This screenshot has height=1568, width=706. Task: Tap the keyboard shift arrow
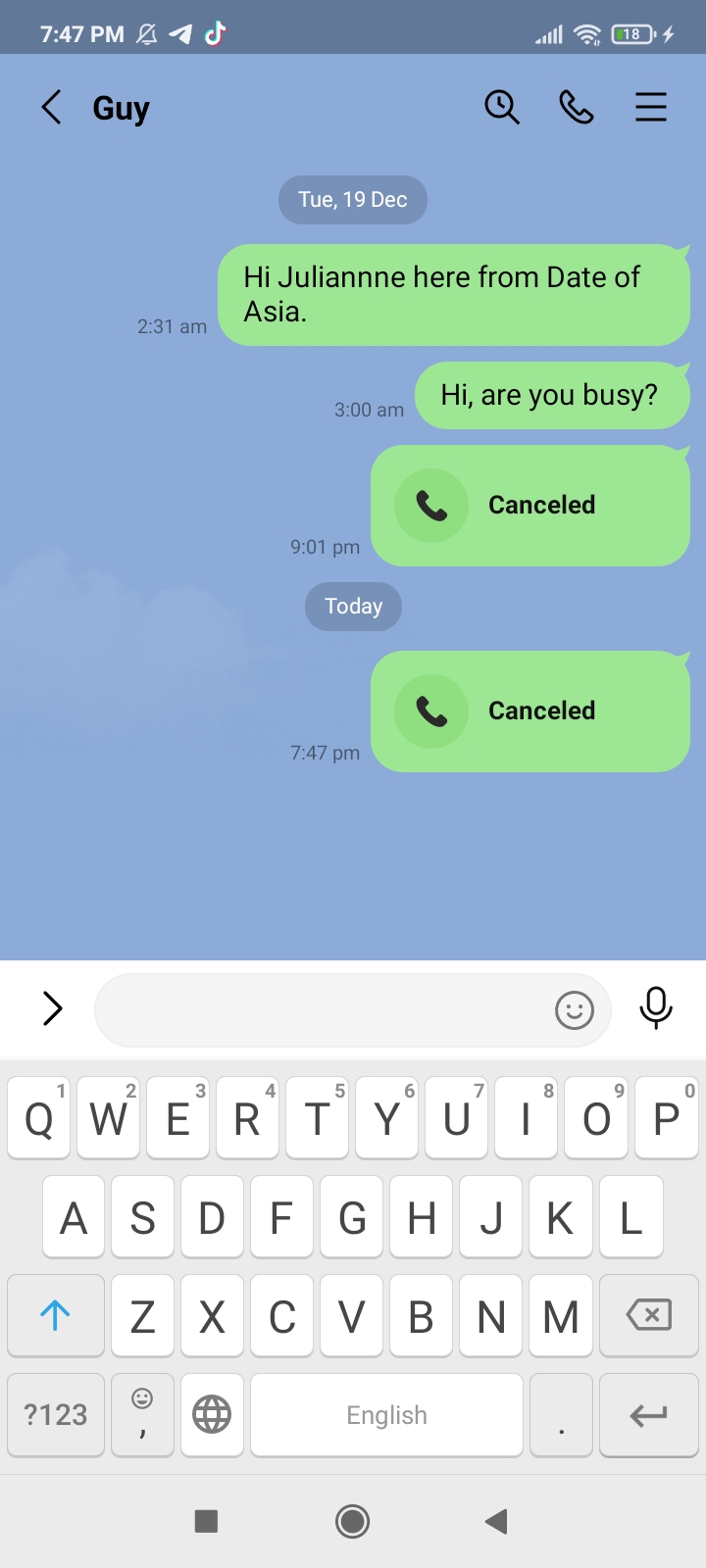(x=56, y=1315)
